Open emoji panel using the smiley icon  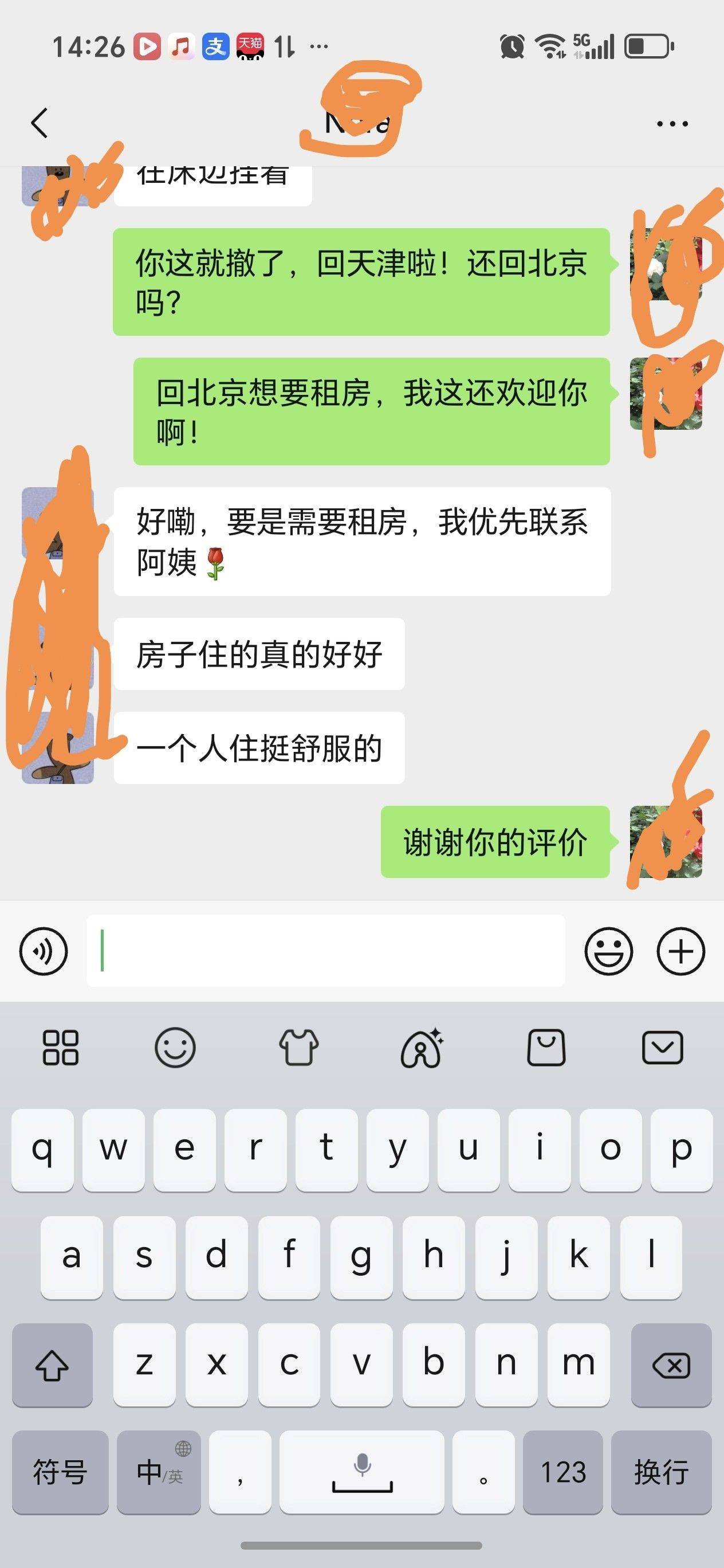click(x=608, y=950)
